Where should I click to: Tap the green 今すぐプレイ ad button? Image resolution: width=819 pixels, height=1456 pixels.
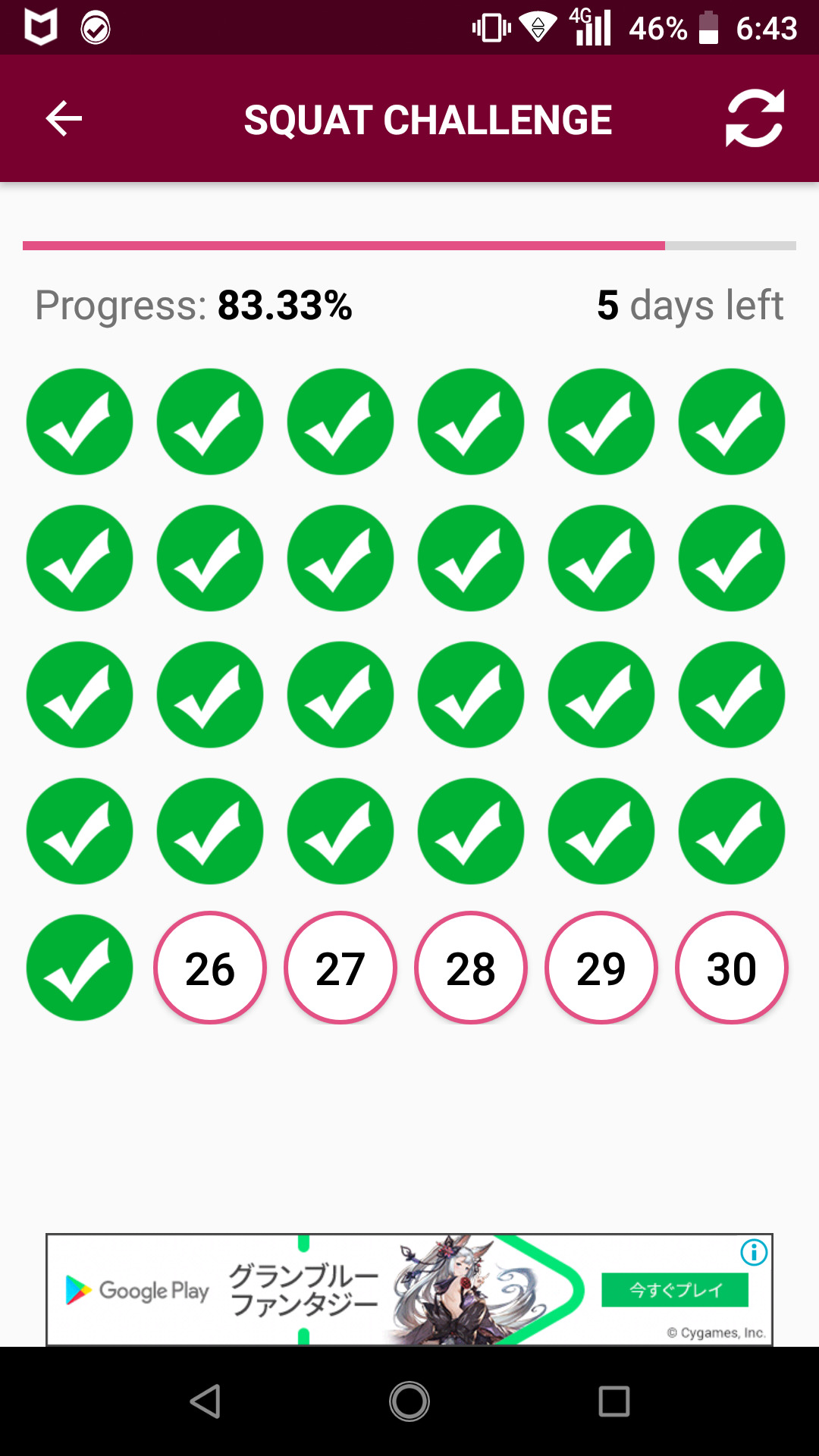pos(675,1290)
